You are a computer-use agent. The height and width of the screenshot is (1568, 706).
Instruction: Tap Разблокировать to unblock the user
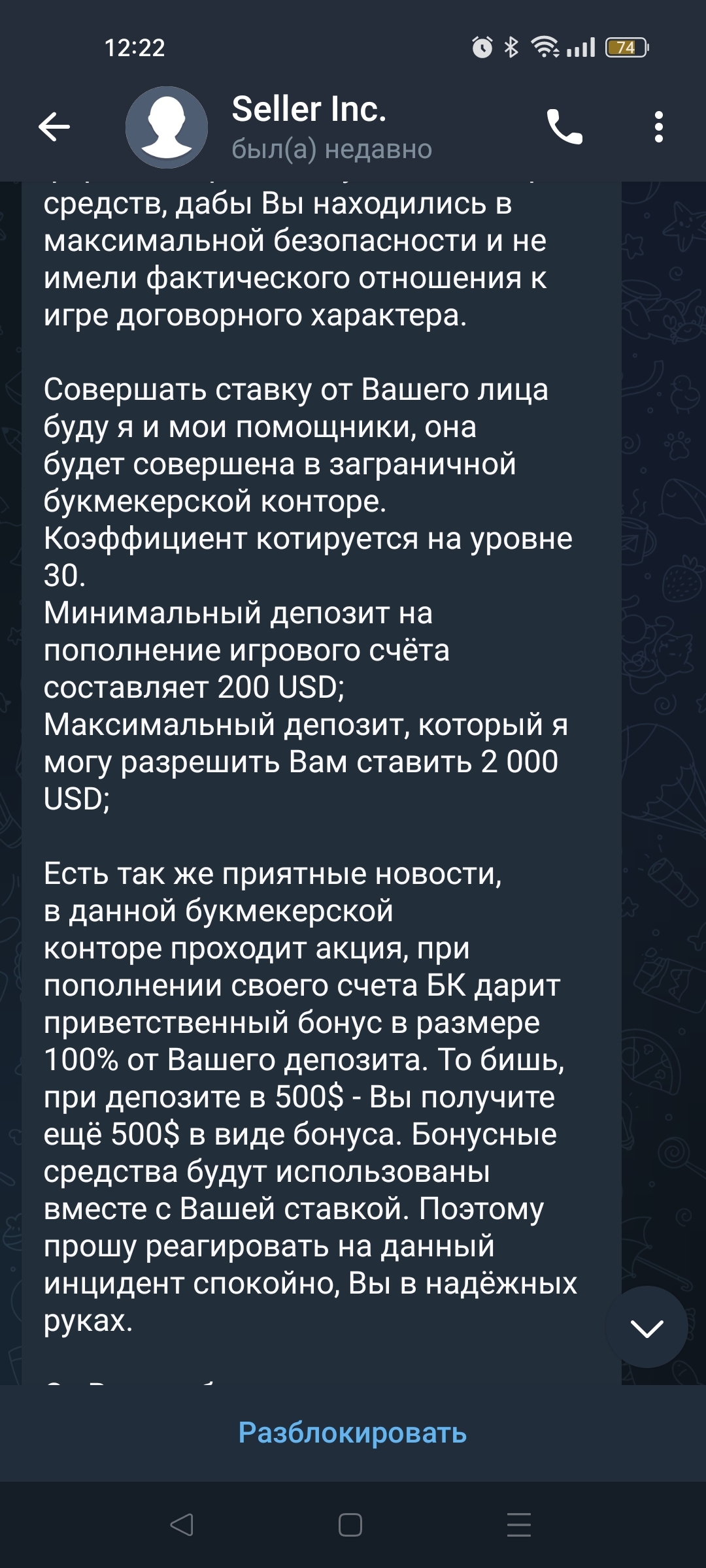pos(352,1433)
